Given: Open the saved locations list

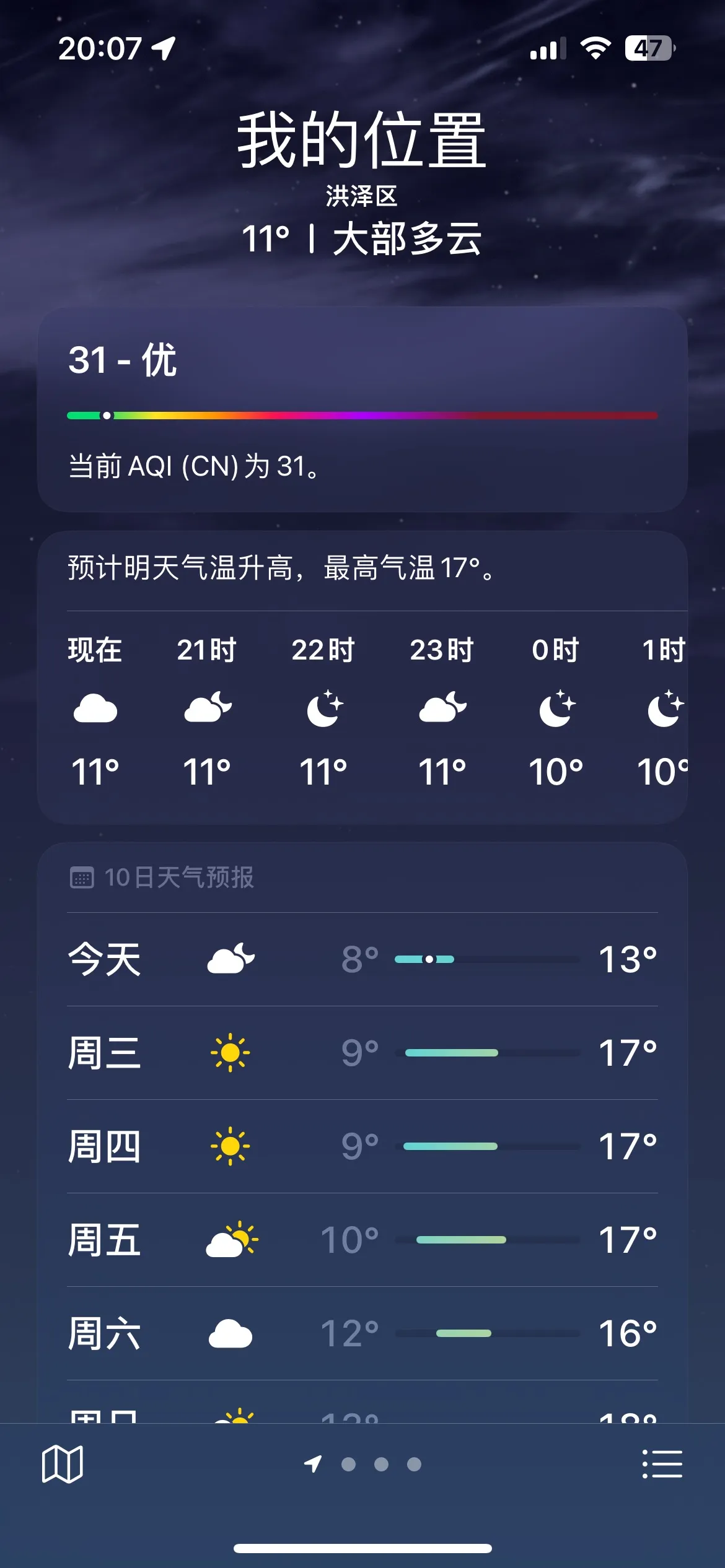Looking at the screenshot, I should coord(662,1464).
